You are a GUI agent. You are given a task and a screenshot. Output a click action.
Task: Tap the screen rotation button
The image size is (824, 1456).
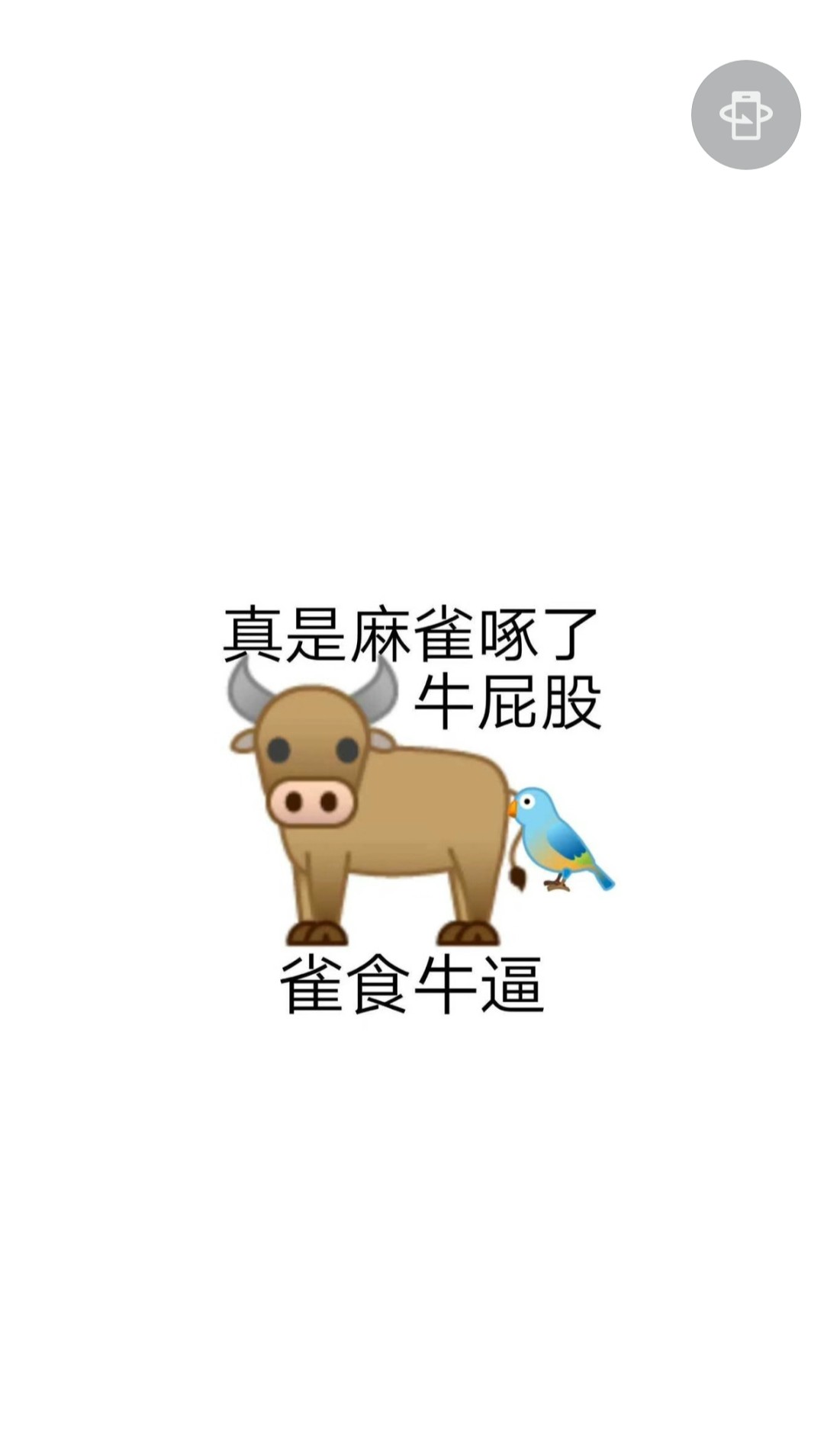[745, 115]
